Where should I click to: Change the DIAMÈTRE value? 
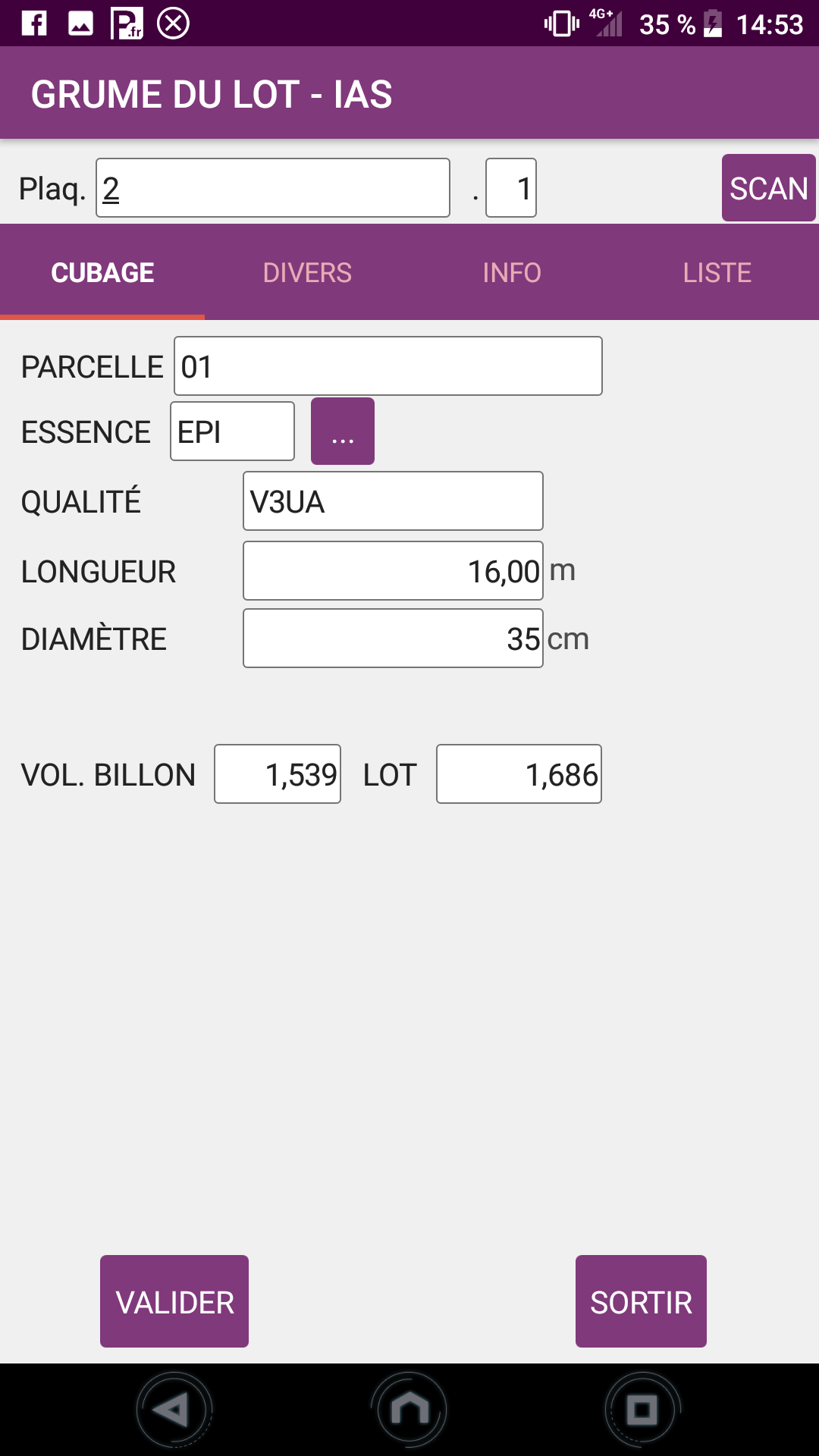tap(393, 639)
